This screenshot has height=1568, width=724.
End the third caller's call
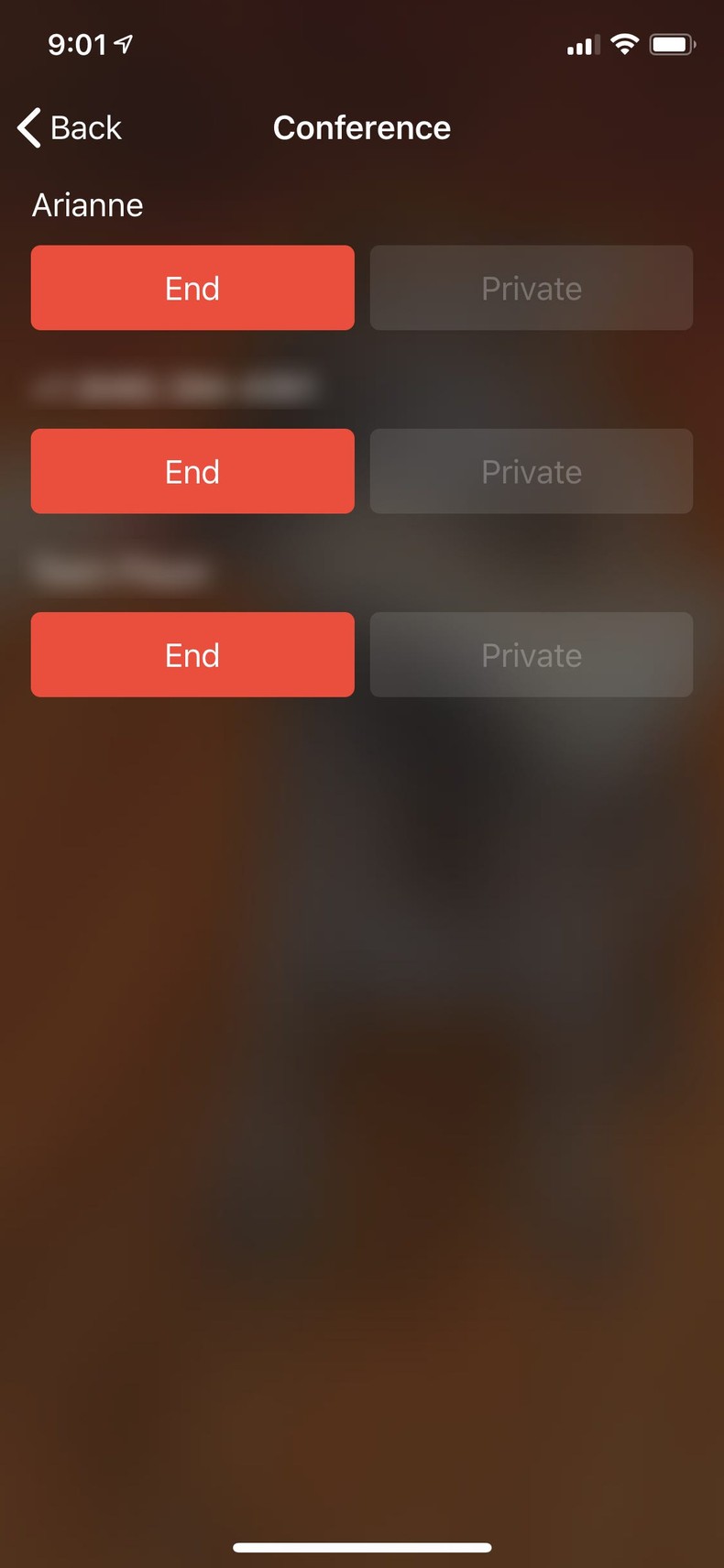tap(192, 654)
